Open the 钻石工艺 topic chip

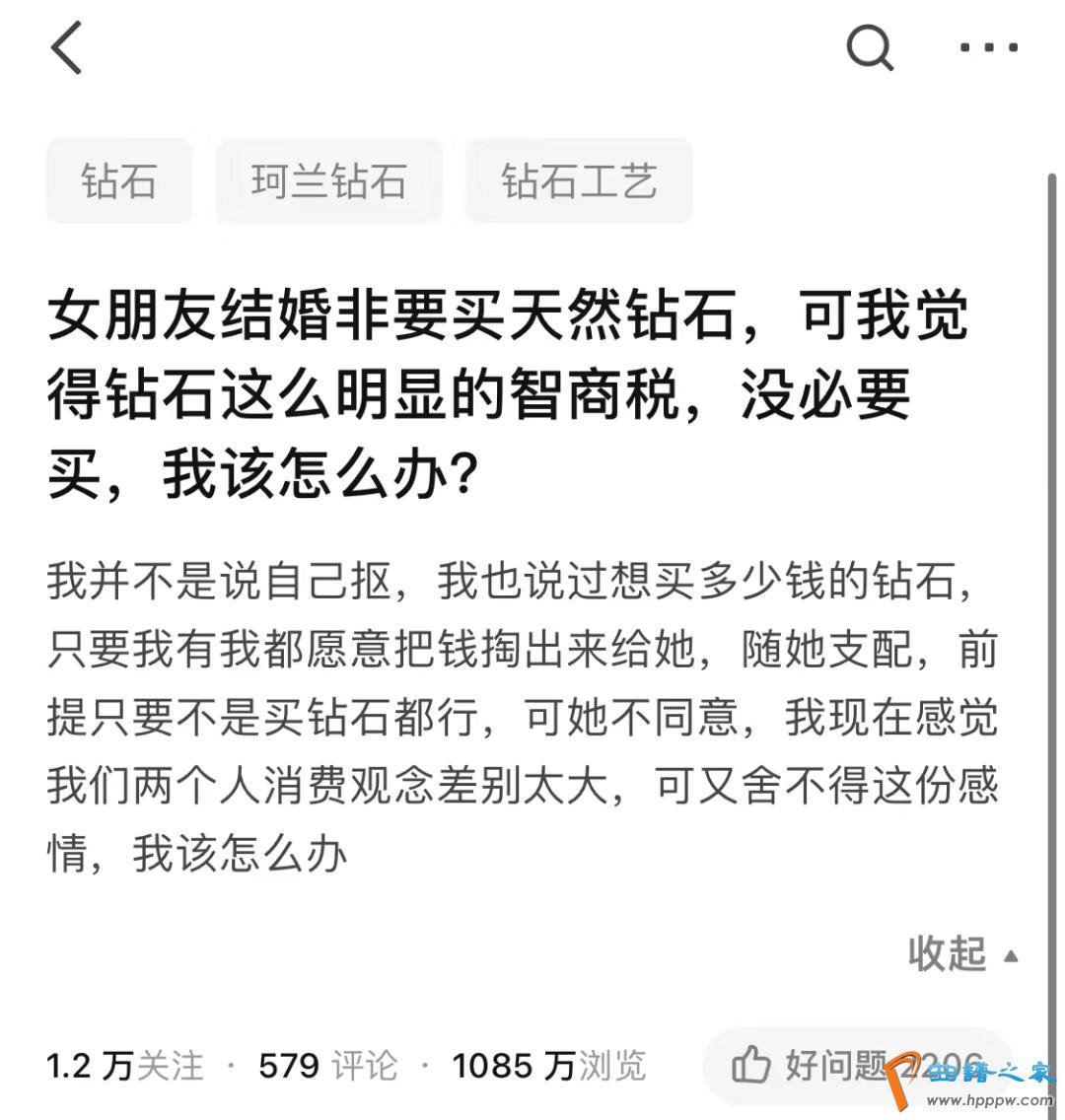coord(579,181)
